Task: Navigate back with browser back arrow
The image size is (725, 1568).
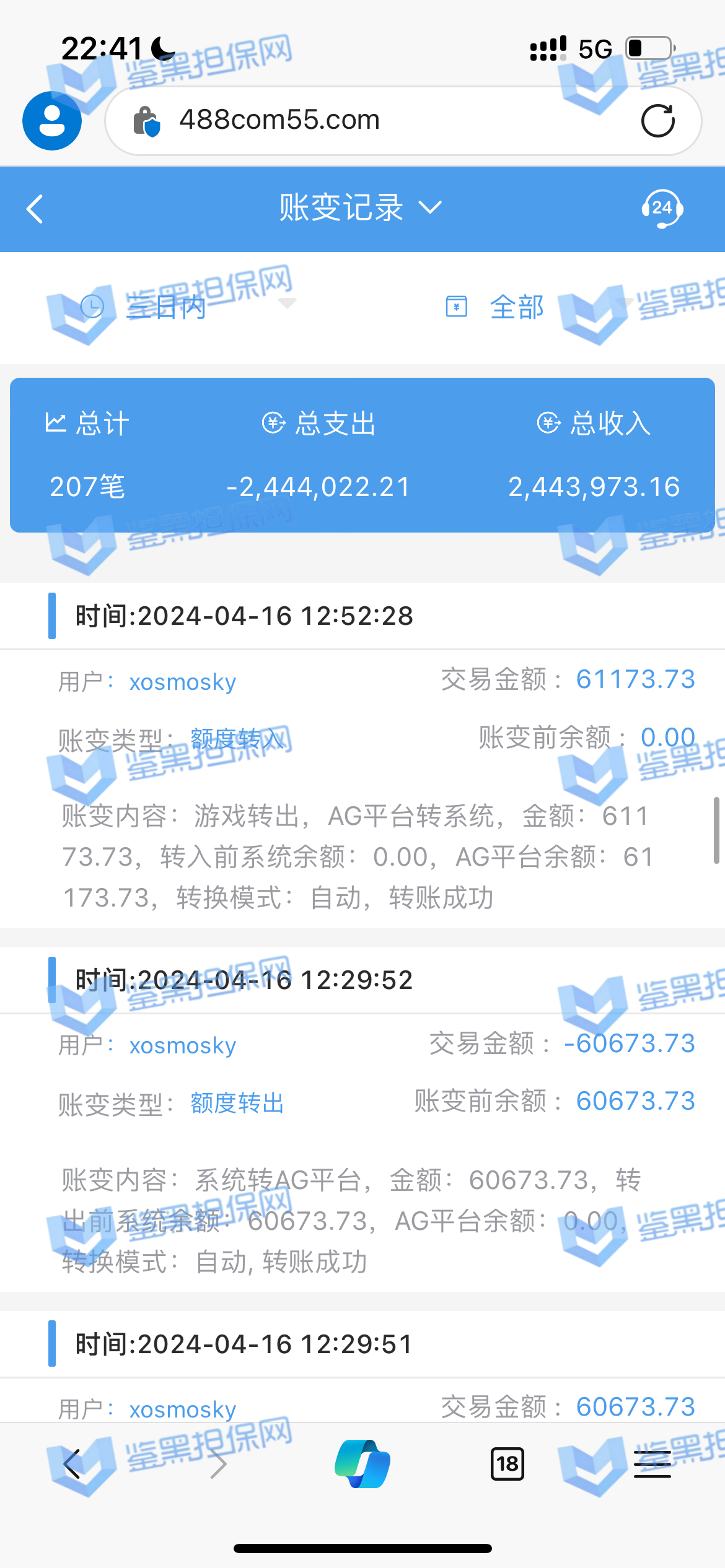Action: (72, 1464)
